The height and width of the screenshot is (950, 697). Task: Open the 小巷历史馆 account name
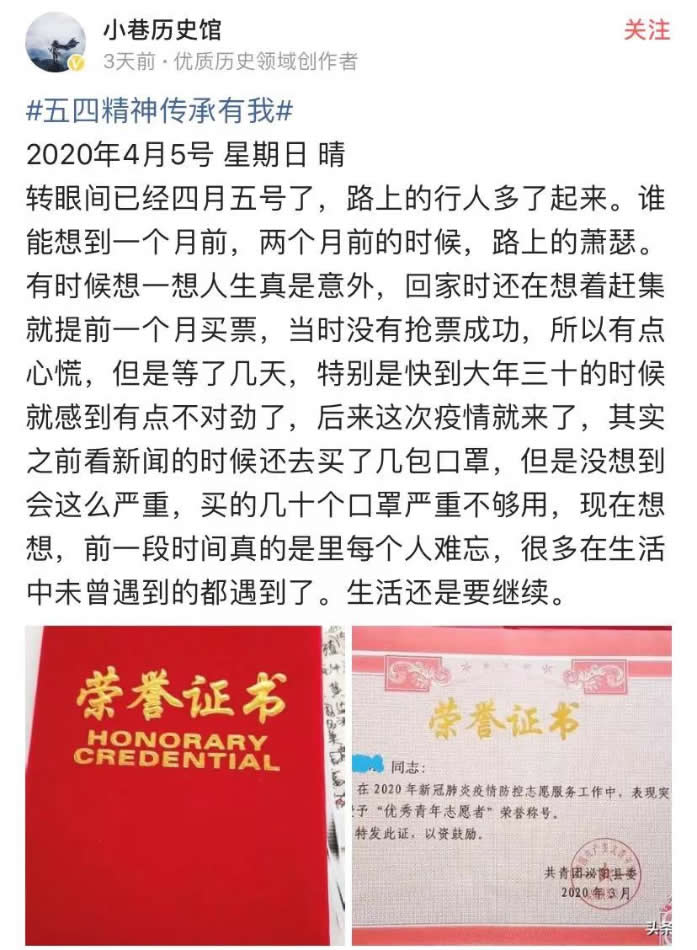point(162,30)
